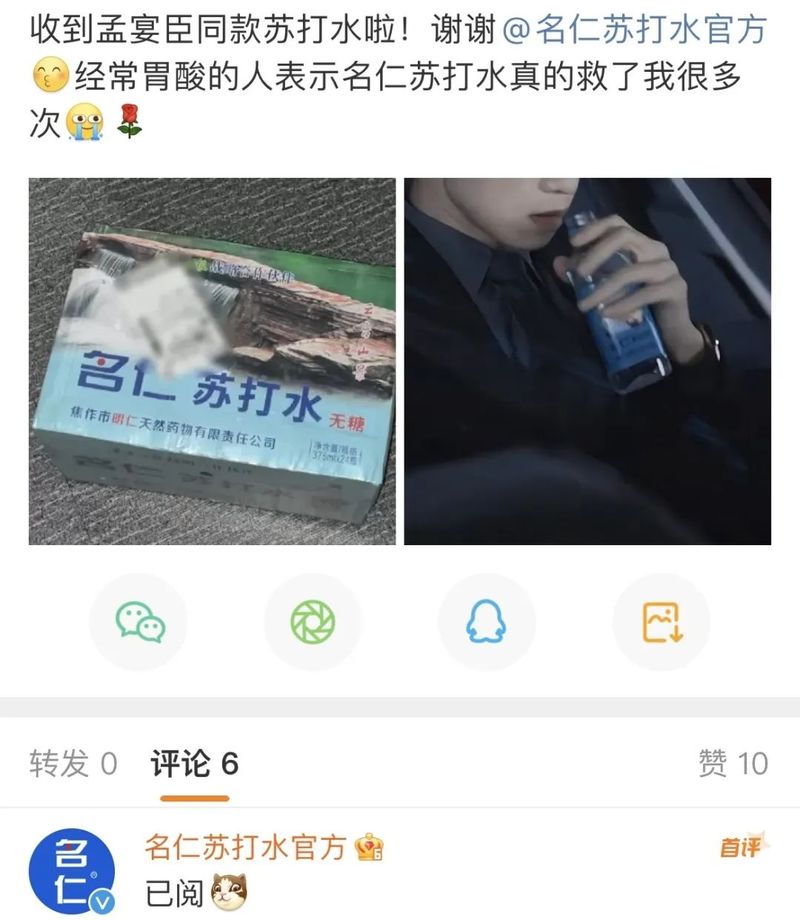
Task: Share to WeChat Moments
Action: (x=312, y=622)
